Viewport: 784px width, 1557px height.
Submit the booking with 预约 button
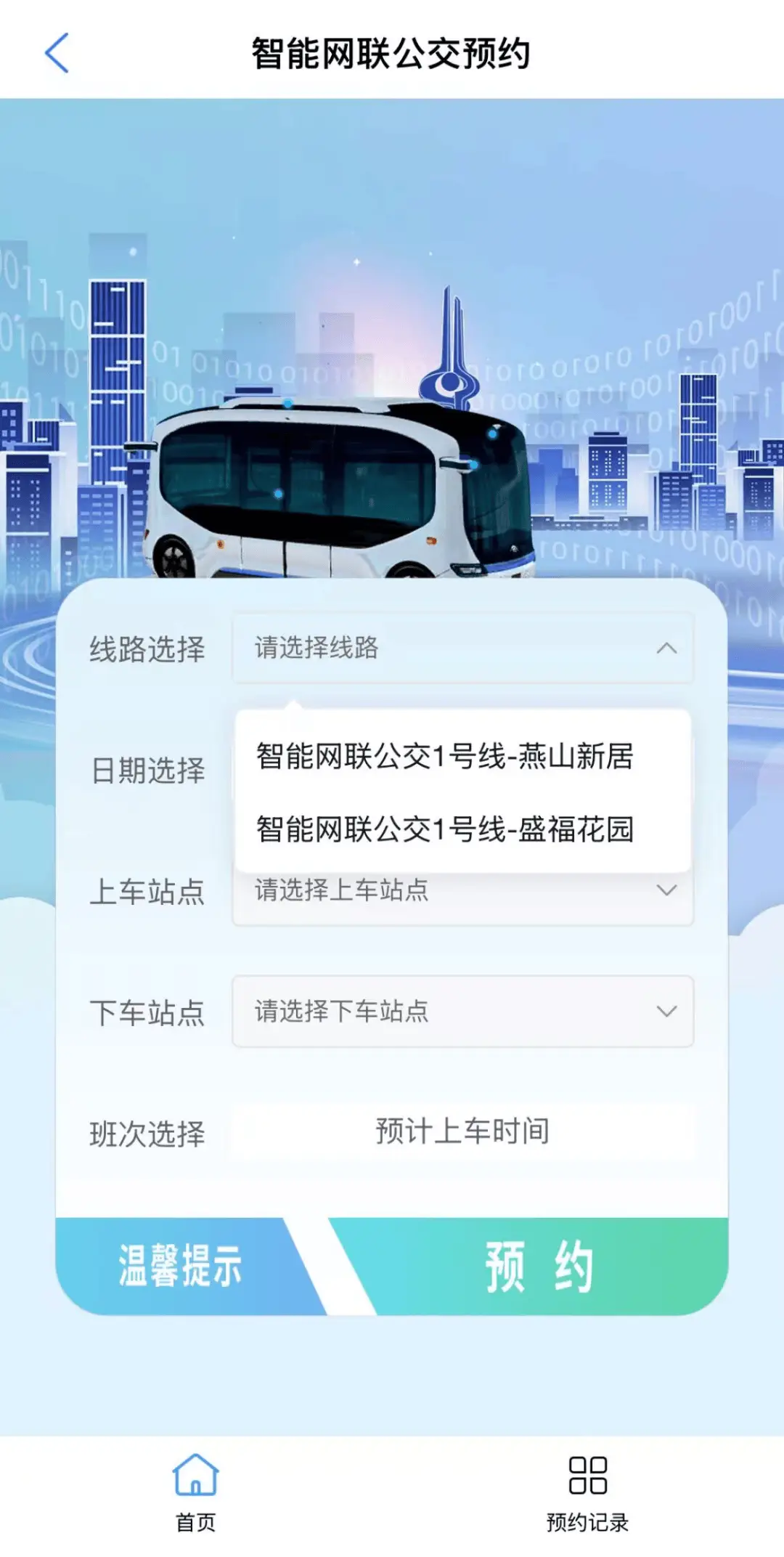tap(539, 1267)
